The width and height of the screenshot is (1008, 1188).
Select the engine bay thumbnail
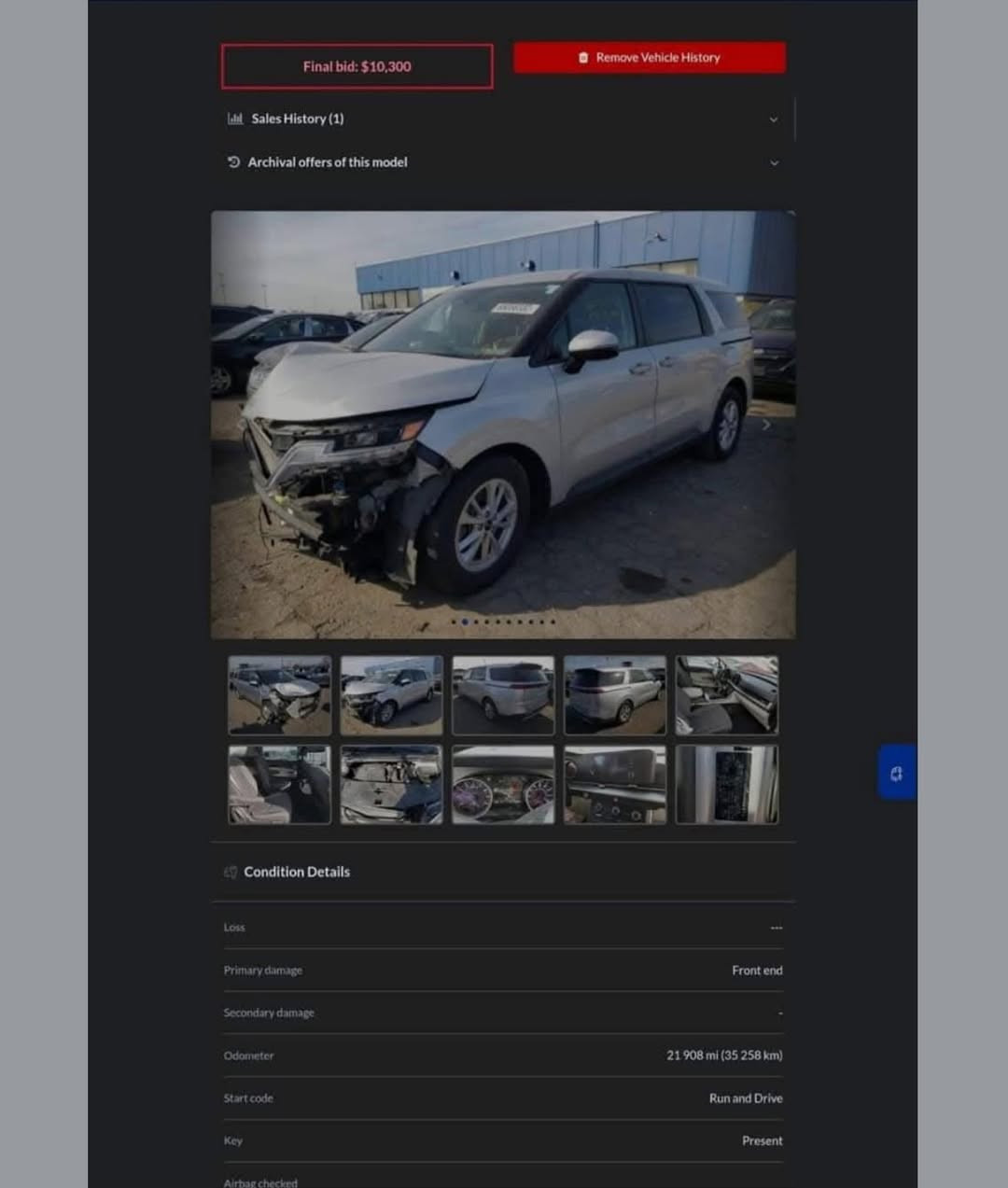click(x=391, y=785)
